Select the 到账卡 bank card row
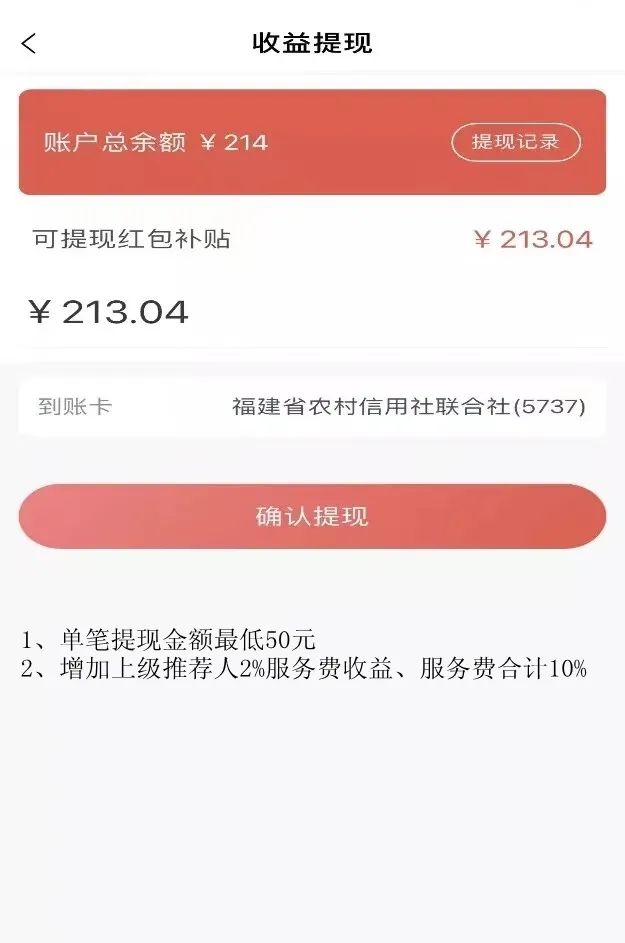 coord(312,407)
